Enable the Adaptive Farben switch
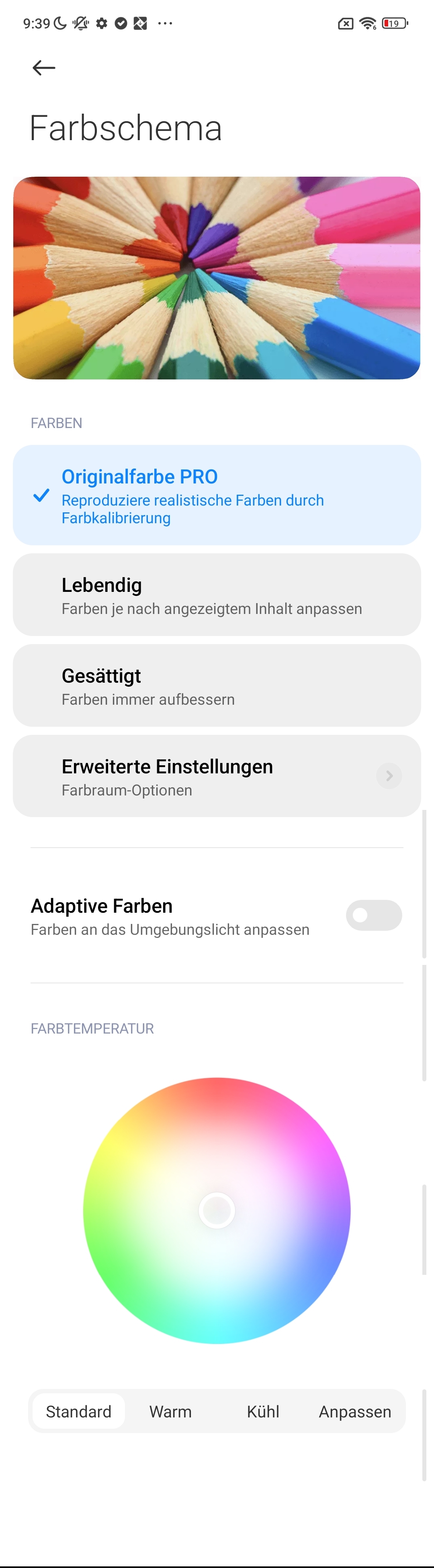The height and width of the screenshot is (1568, 434). tap(373, 916)
